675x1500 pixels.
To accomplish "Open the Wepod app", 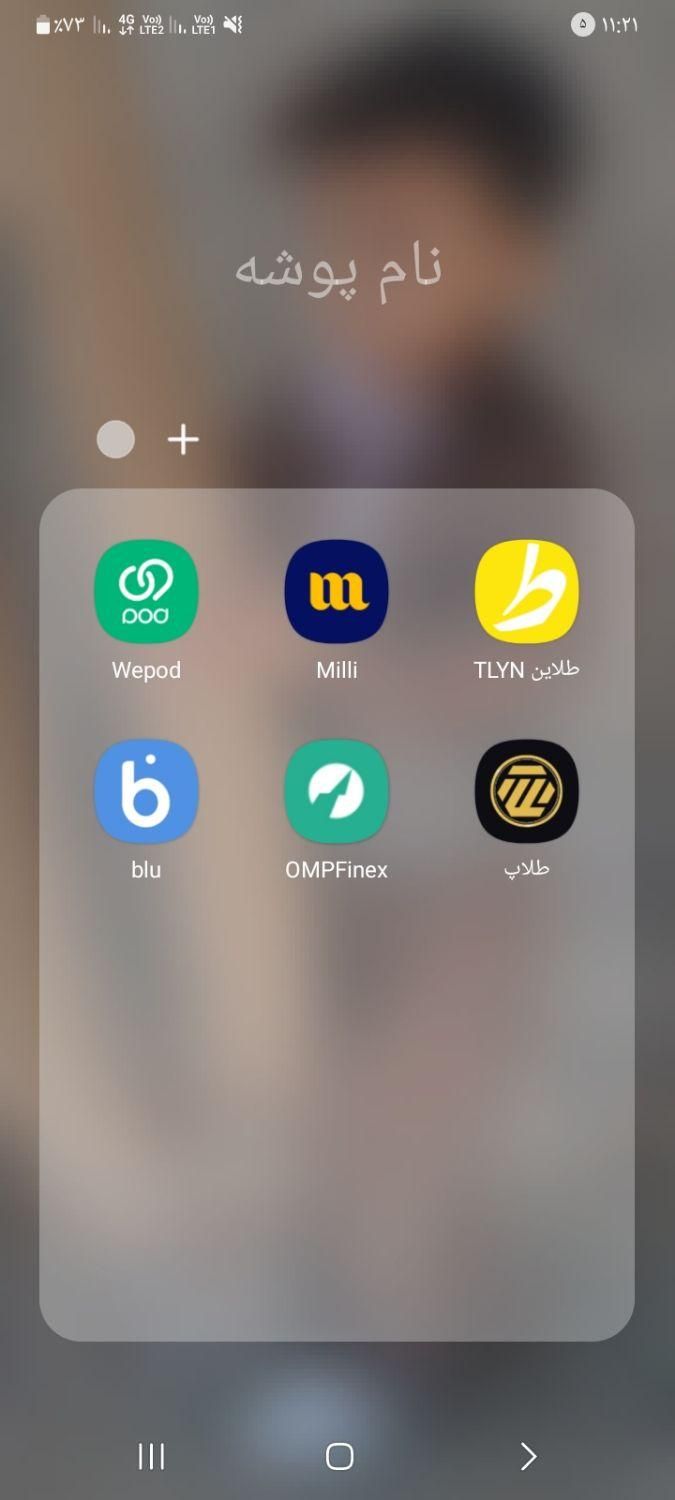I will 146,592.
